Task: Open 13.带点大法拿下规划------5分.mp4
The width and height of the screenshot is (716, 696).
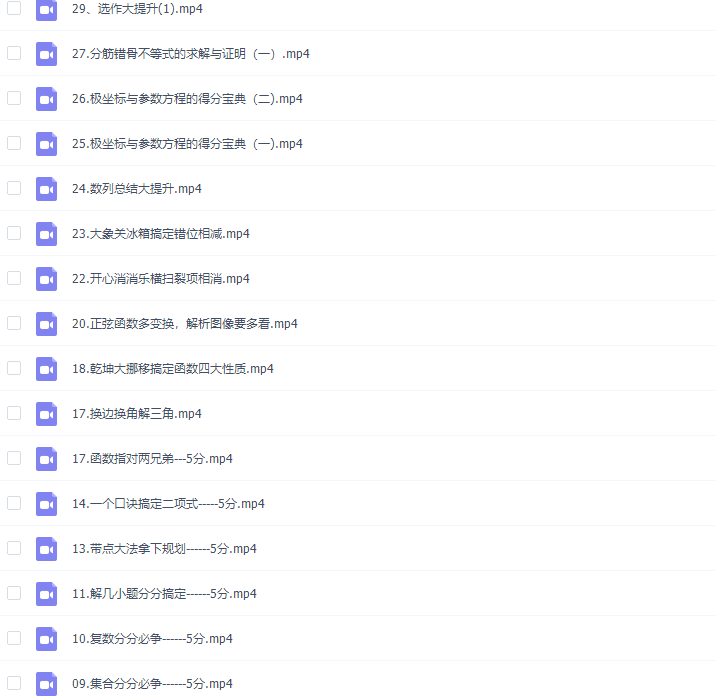Action: 164,549
